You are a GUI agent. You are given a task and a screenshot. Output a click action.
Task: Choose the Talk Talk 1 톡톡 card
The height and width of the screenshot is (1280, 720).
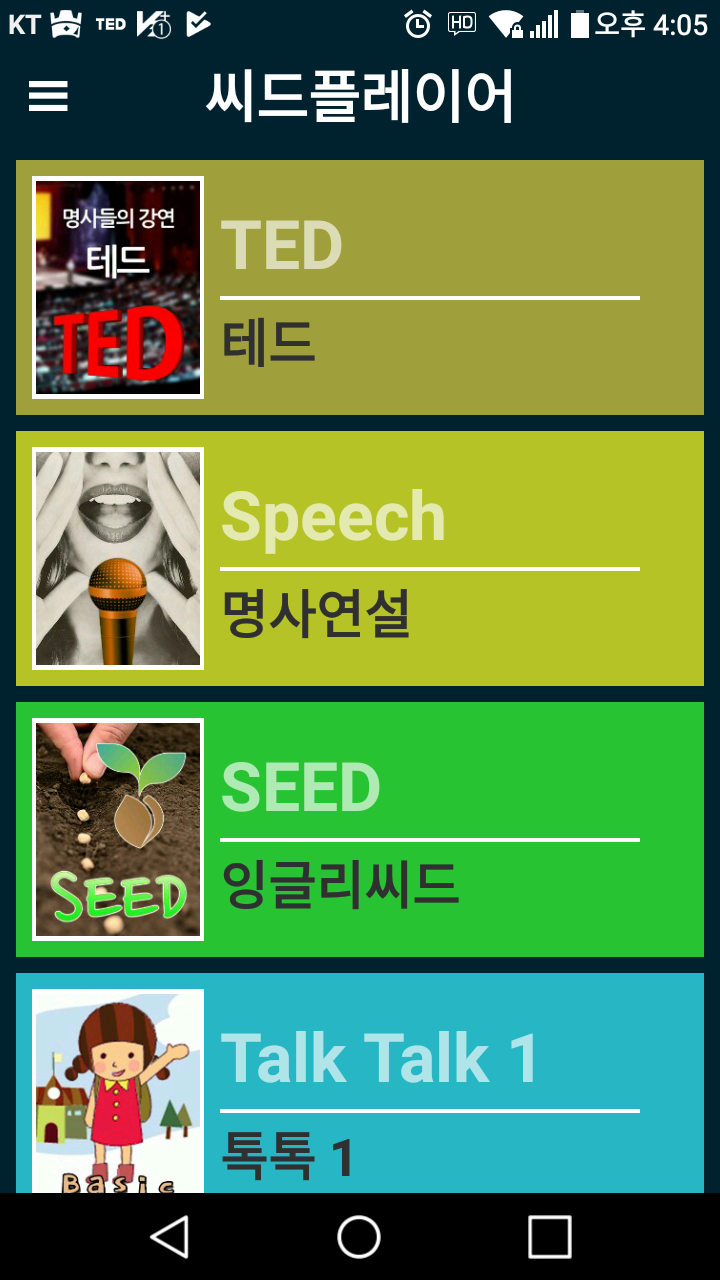coord(360,1083)
